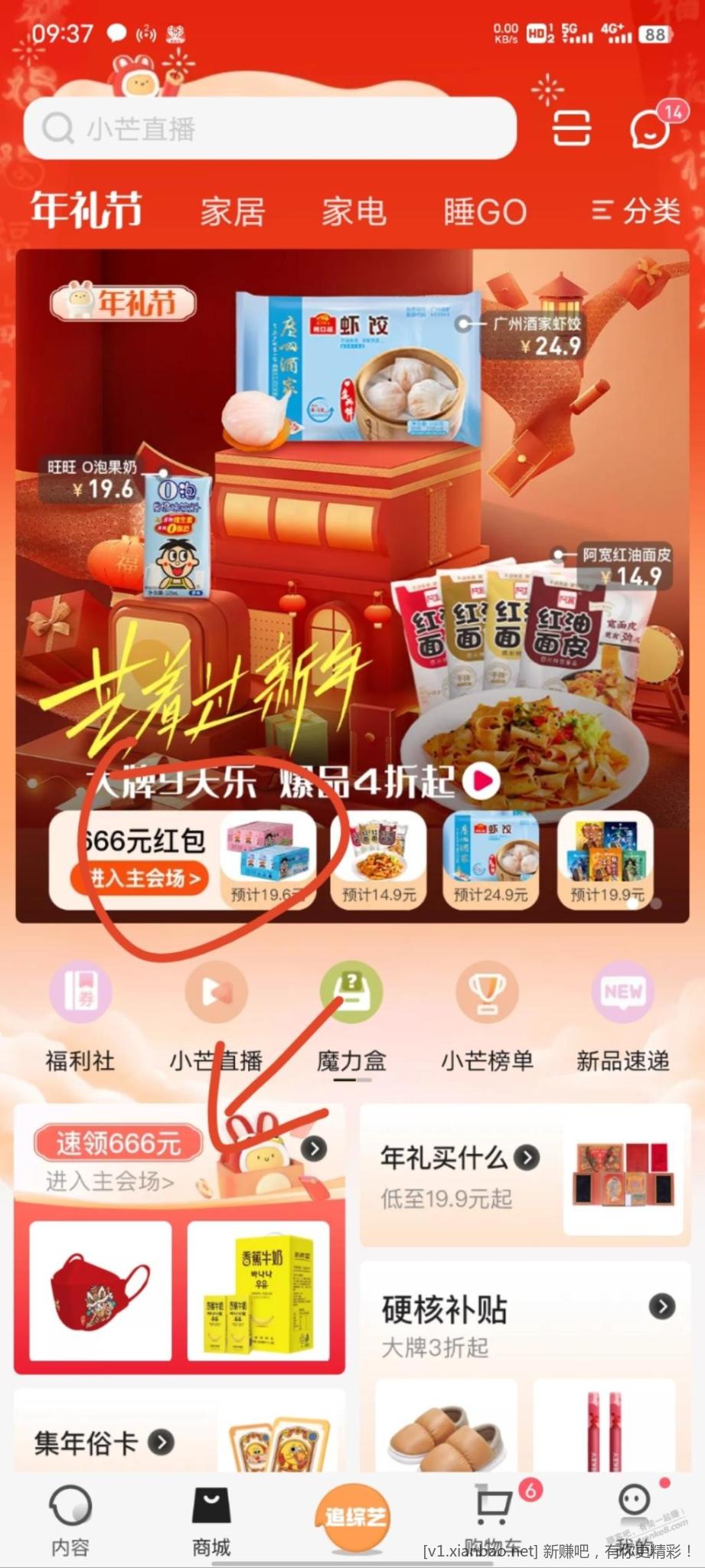Switch to the 家电 tab
Image resolution: width=705 pixels, height=1568 pixels.
353,212
